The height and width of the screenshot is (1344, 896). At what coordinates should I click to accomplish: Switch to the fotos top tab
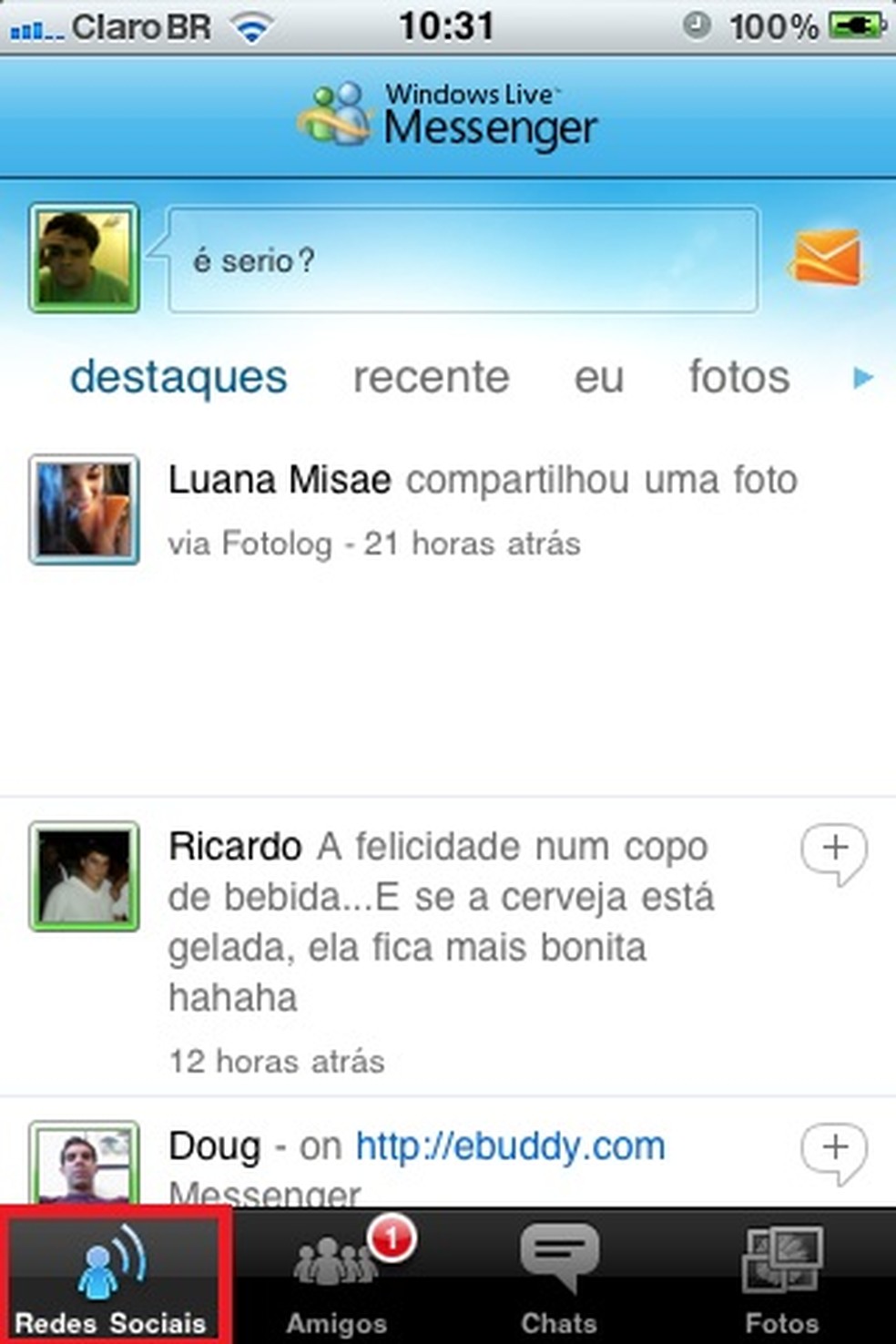tap(738, 377)
